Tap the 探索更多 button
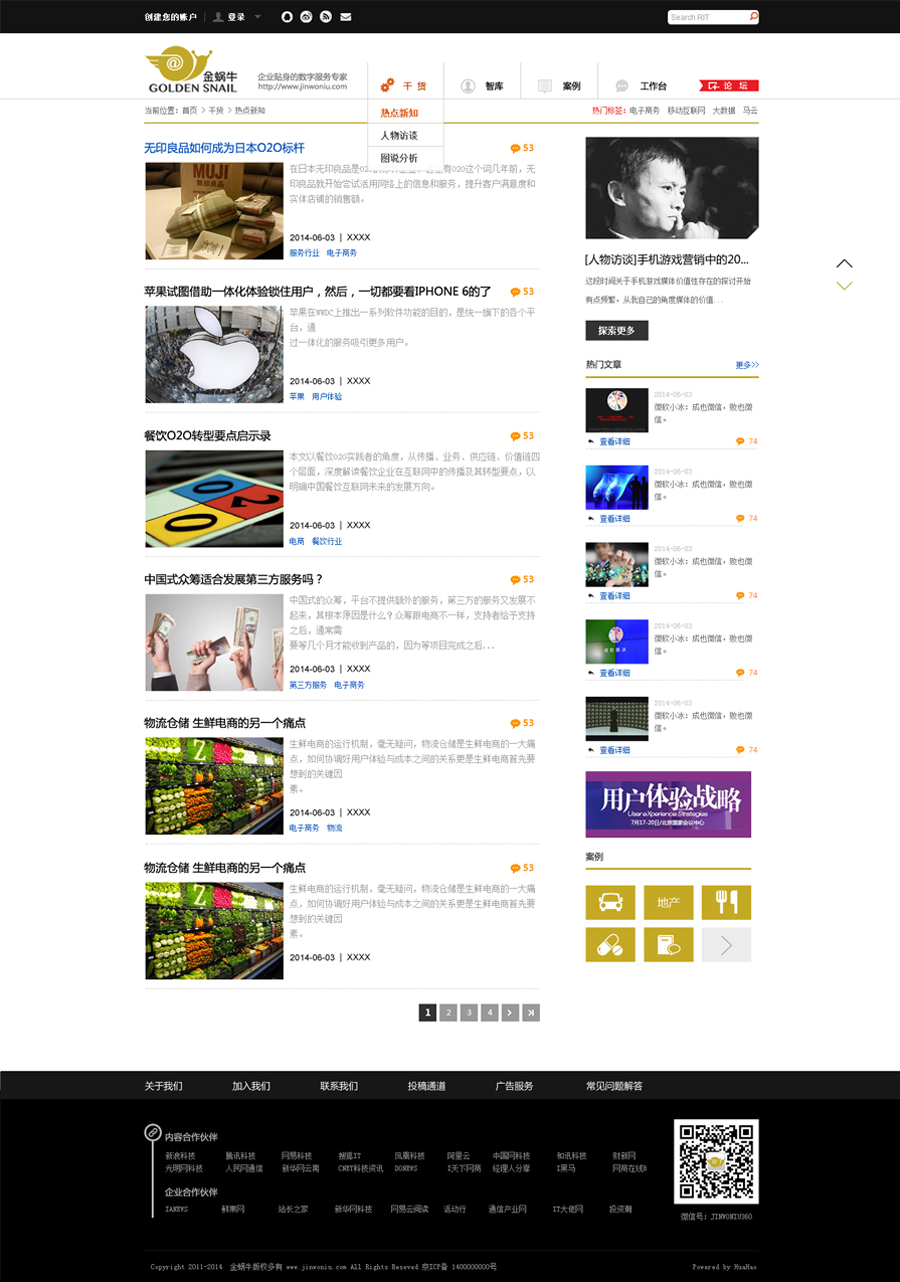The image size is (900, 1282). [x=616, y=330]
